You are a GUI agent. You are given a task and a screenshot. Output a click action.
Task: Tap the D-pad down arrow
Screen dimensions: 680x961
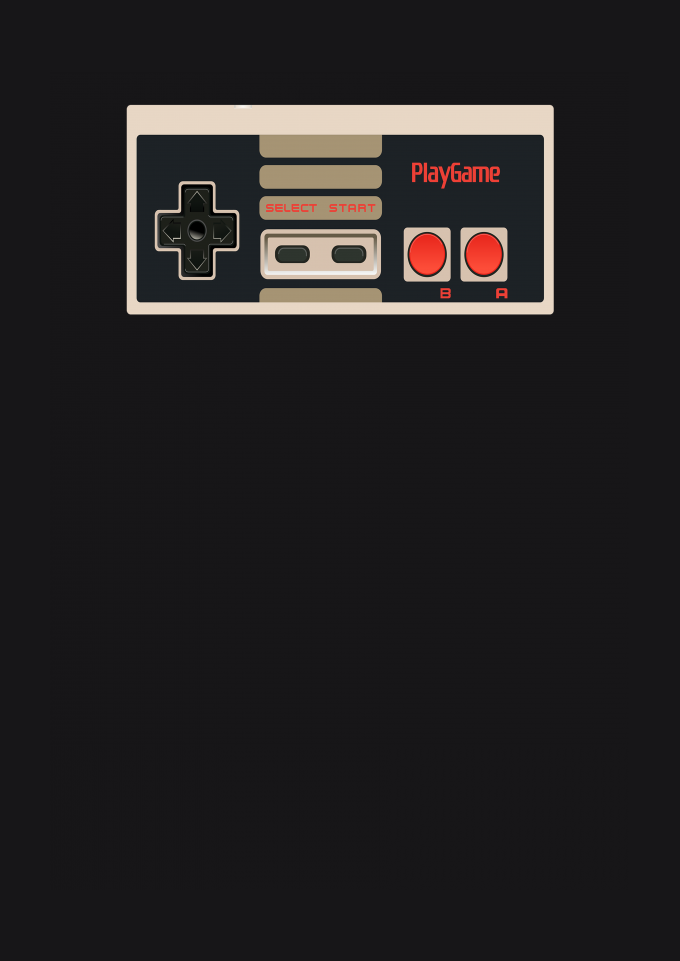click(197, 262)
